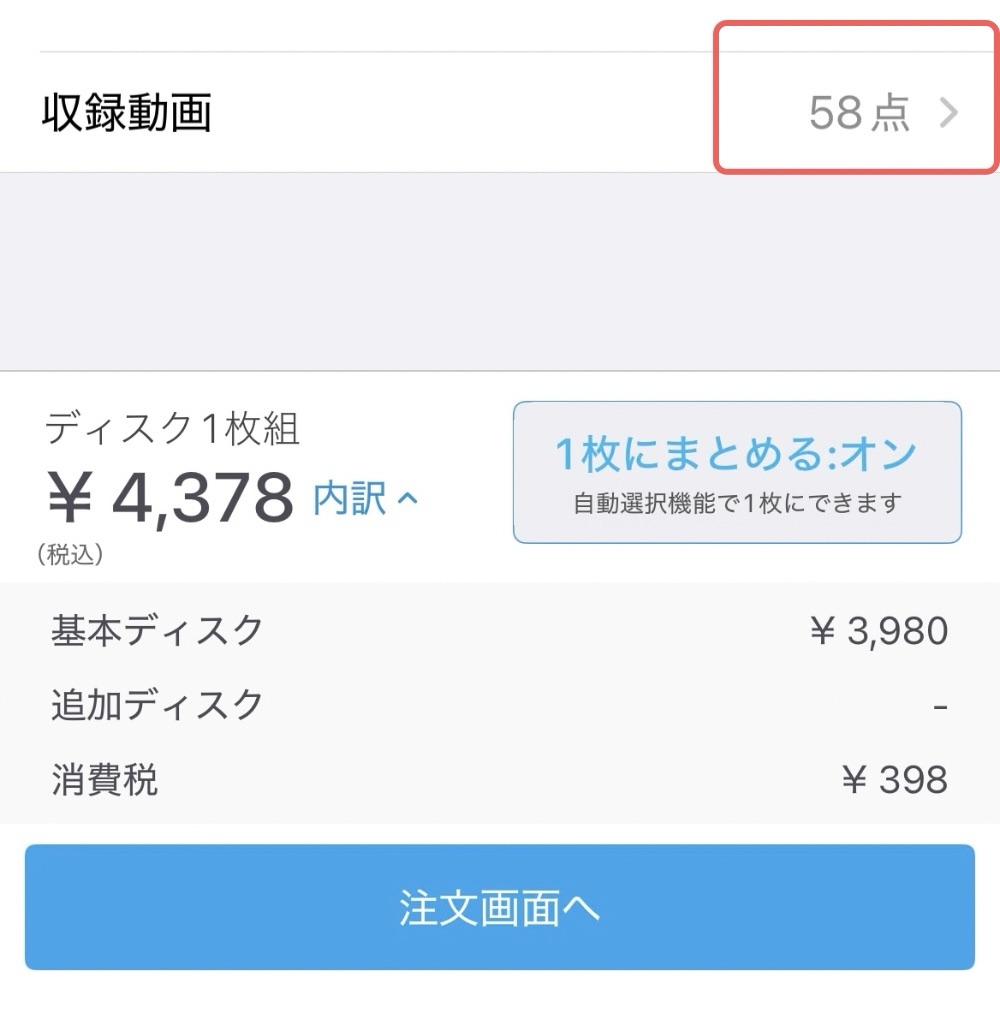Viewport: 1000px width, 1020px height.
Task: Collapse the 内訳 price breakdown
Action: tap(366, 497)
